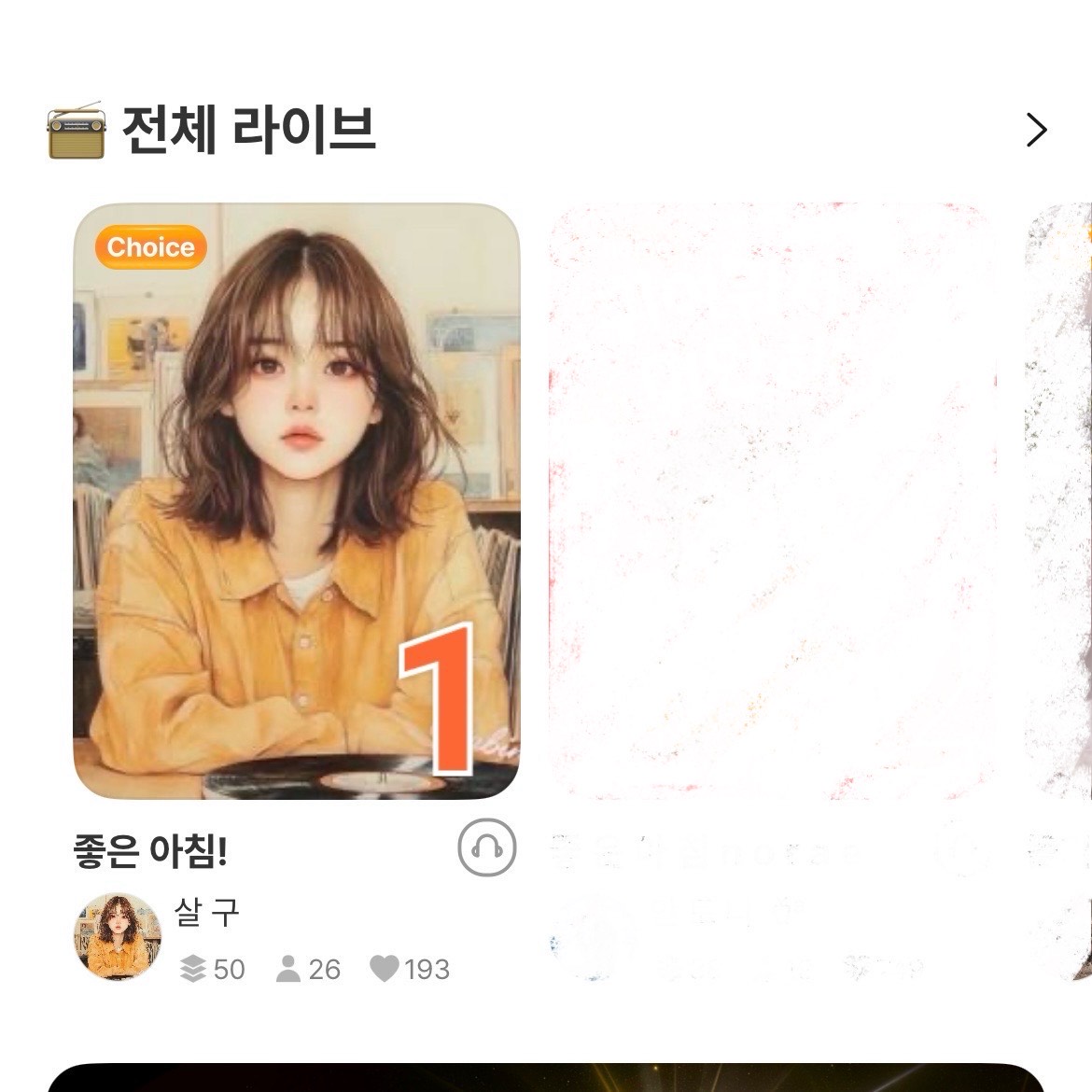Open the 좋은 아침! live card
Image resolution: width=1092 pixels, height=1092 pixels.
tap(296, 501)
